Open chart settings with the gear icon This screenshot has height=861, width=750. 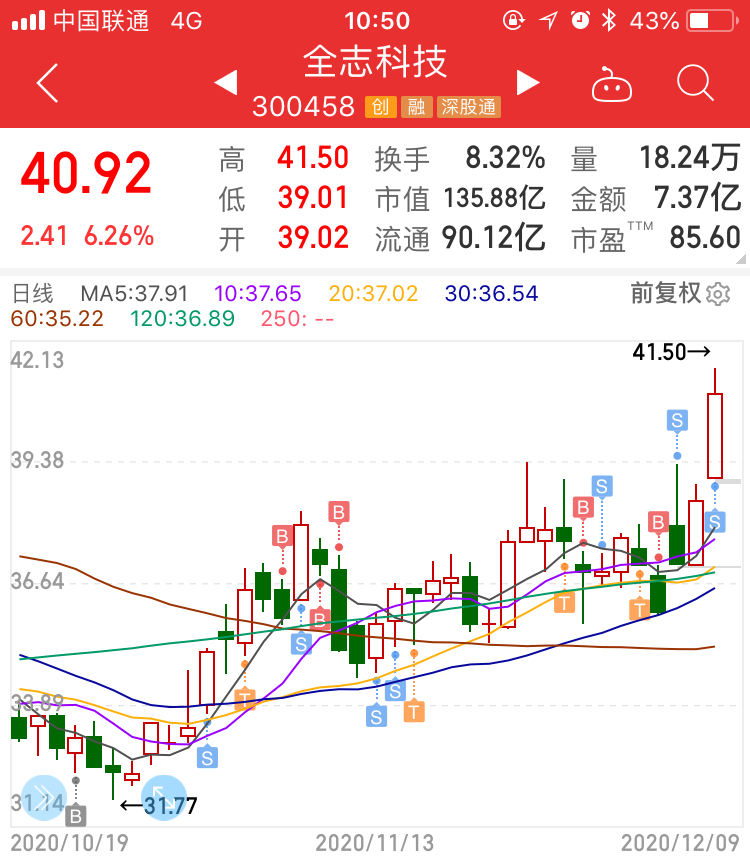tap(717, 296)
